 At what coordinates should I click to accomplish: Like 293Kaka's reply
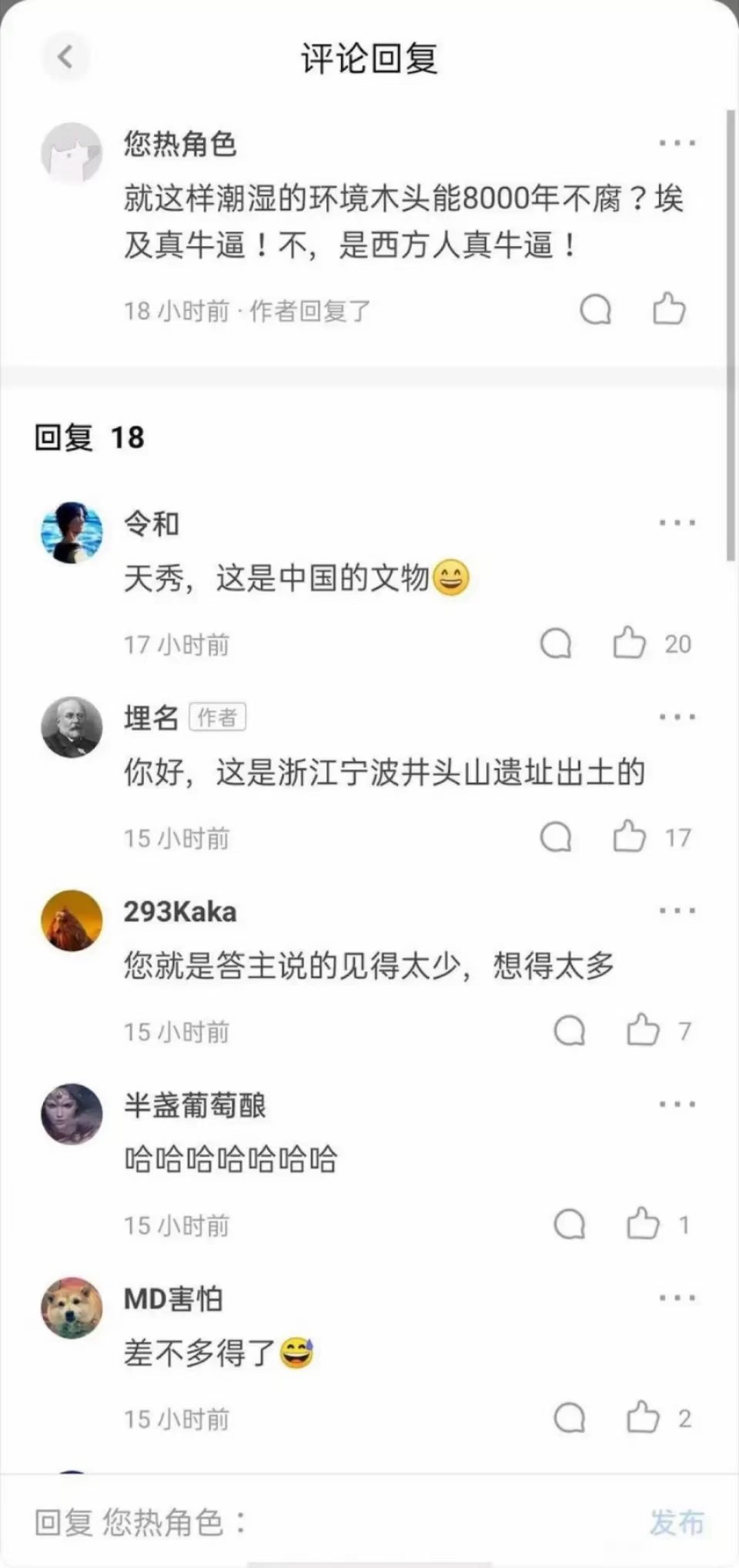[643, 1030]
